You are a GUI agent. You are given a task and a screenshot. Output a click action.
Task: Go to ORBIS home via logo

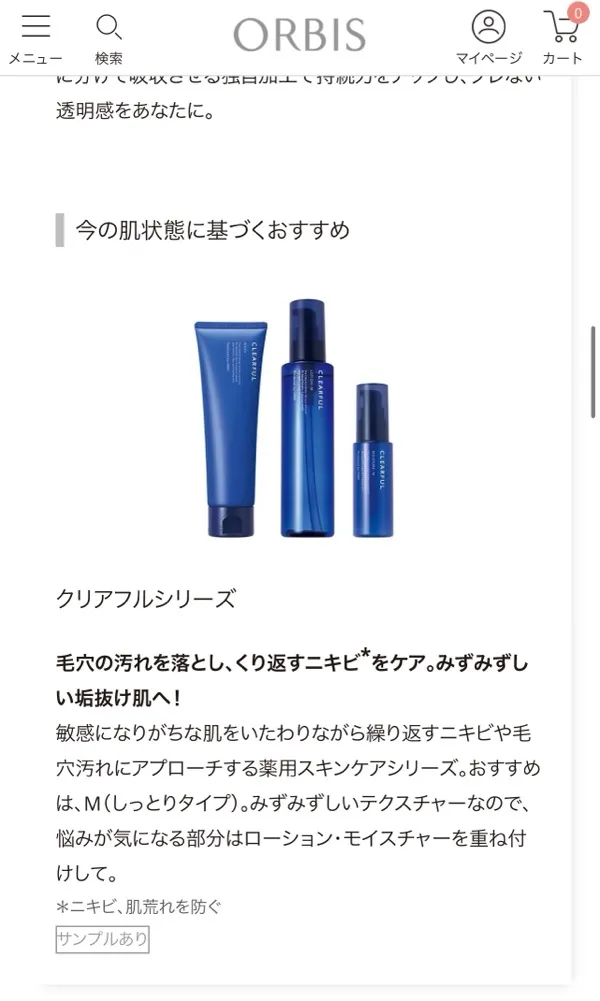(299, 35)
